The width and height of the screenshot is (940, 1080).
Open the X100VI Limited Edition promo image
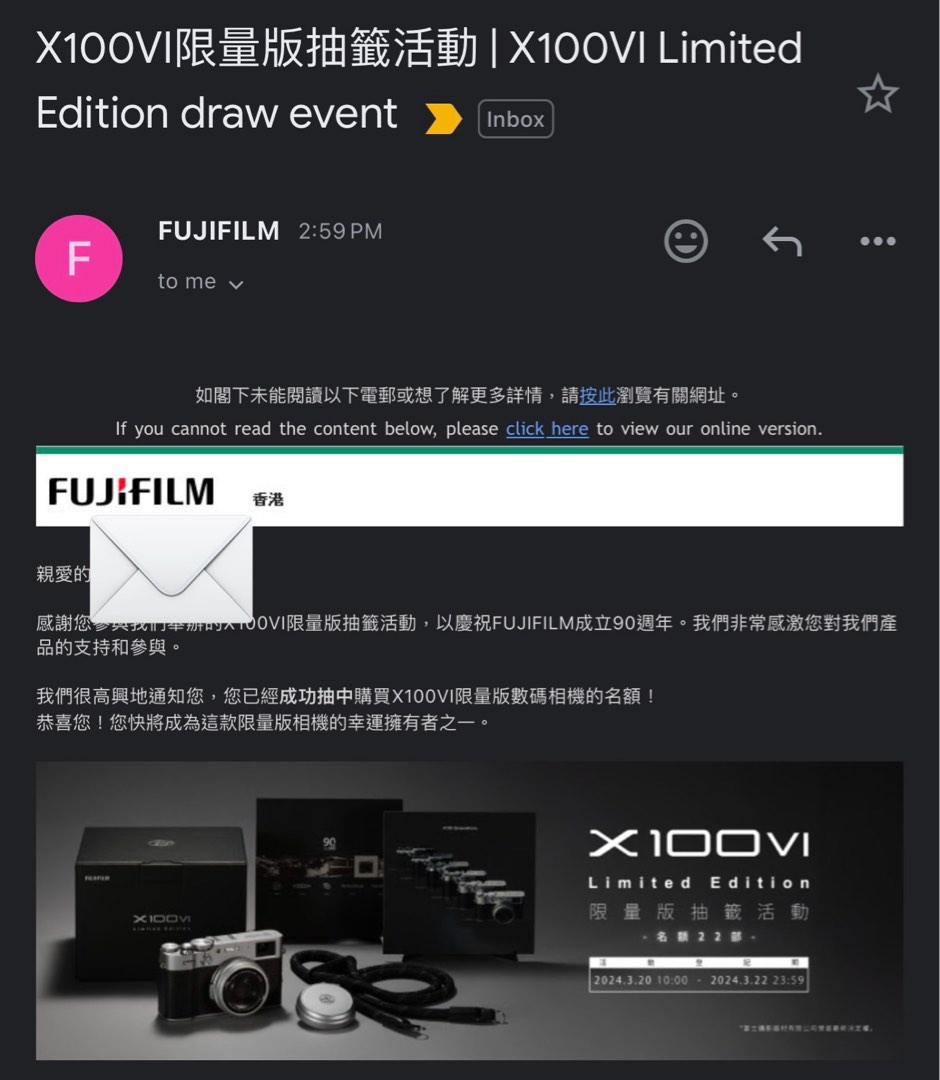(470, 910)
